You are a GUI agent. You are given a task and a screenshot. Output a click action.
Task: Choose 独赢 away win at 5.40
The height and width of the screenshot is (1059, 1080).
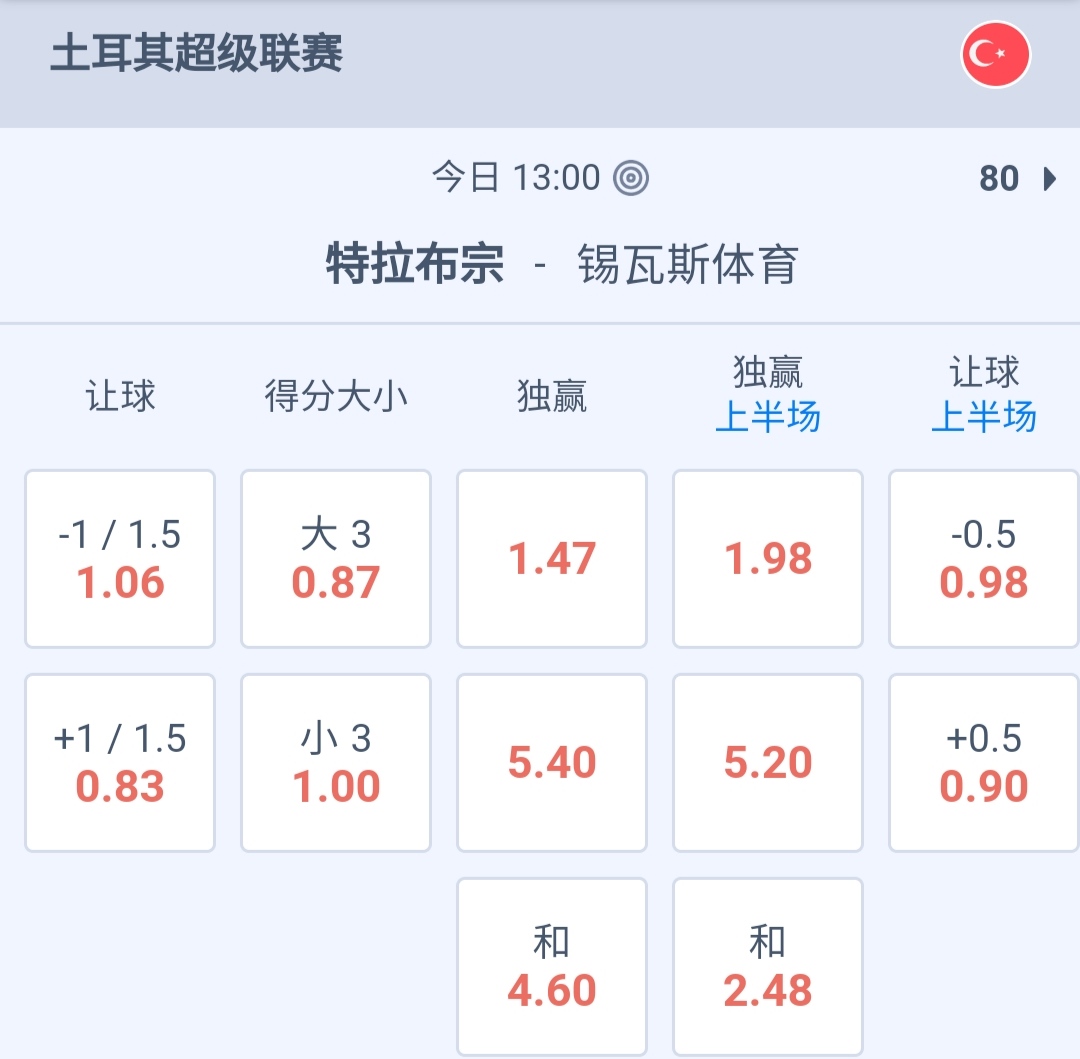[552, 763]
